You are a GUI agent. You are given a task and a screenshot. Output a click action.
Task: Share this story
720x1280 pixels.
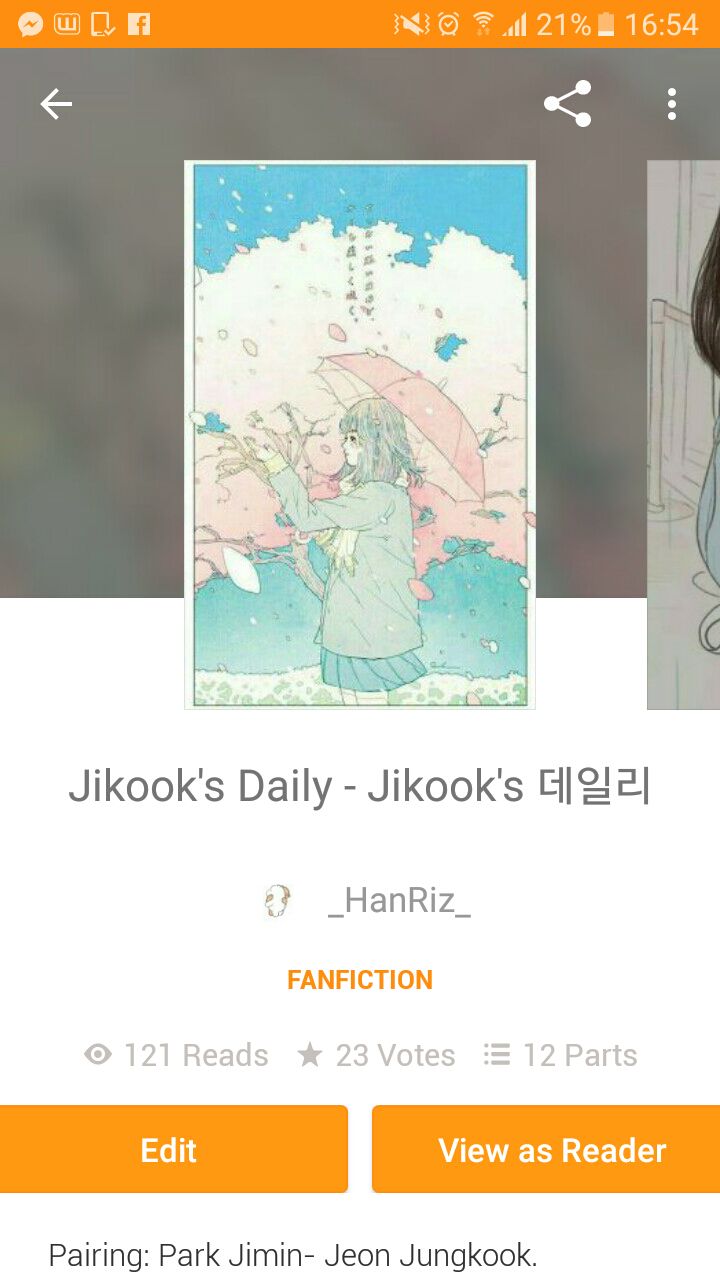point(567,104)
